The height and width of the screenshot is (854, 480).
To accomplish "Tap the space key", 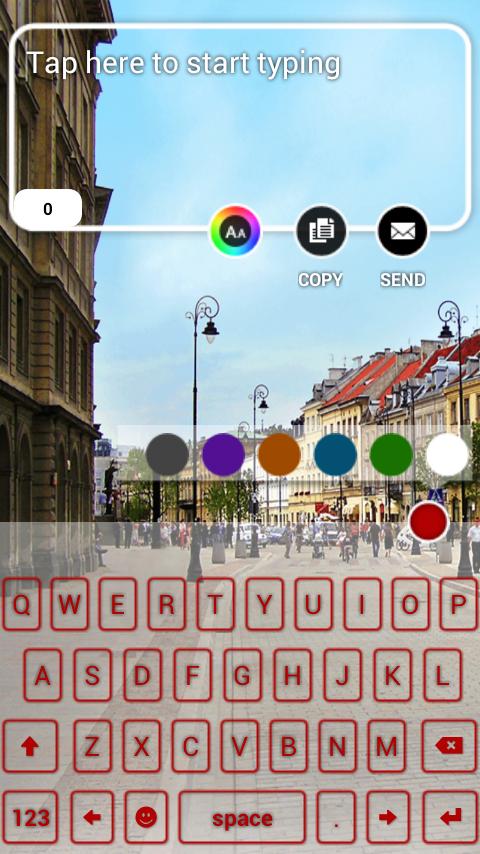I will pyautogui.click(x=242, y=818).
